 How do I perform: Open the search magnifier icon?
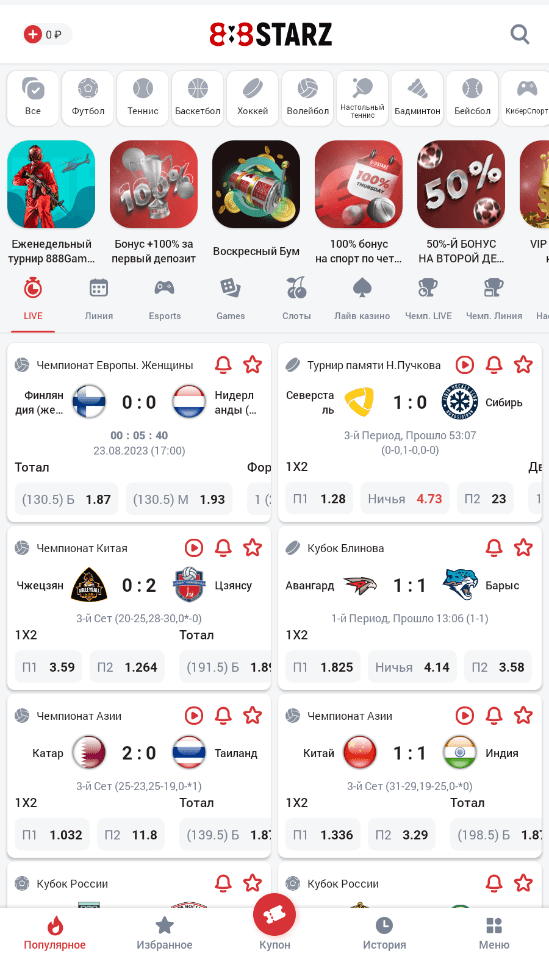pos(520,34)
